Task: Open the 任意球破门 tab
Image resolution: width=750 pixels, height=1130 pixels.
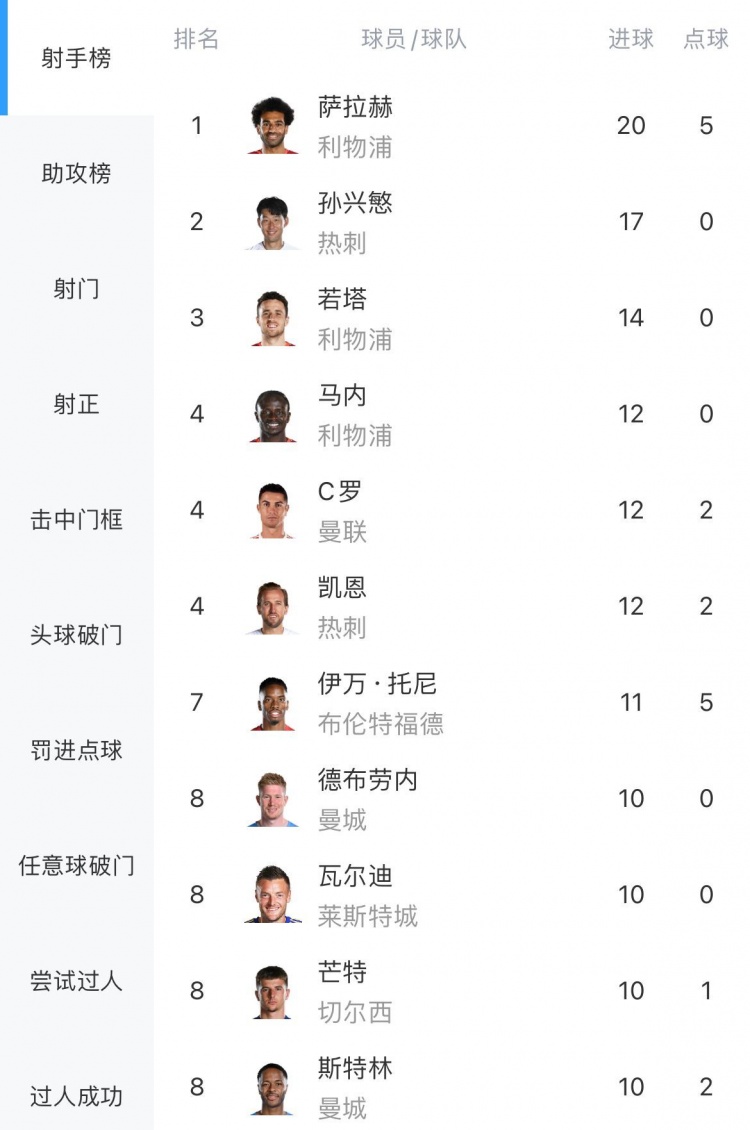Action: (76, 866)
